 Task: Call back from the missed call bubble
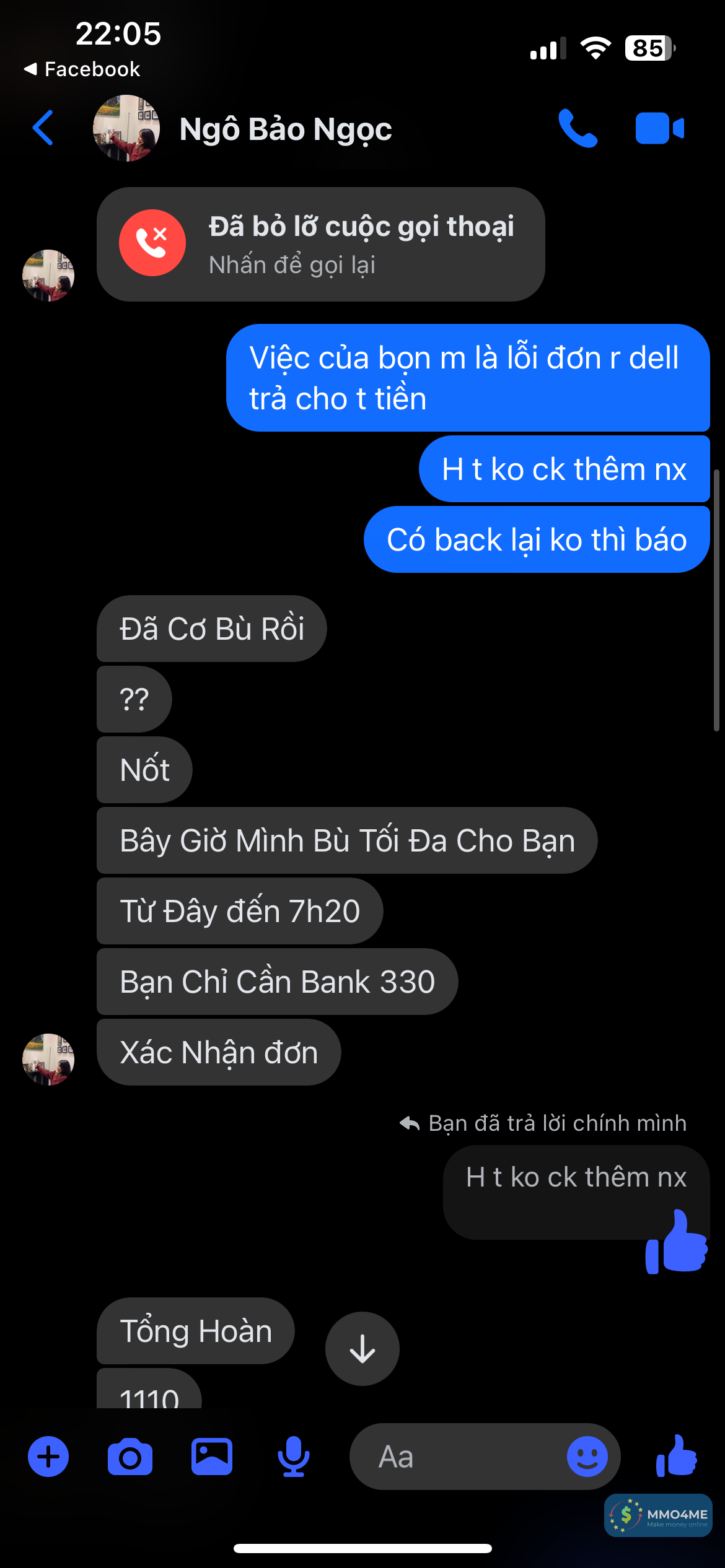pos(320,245)
